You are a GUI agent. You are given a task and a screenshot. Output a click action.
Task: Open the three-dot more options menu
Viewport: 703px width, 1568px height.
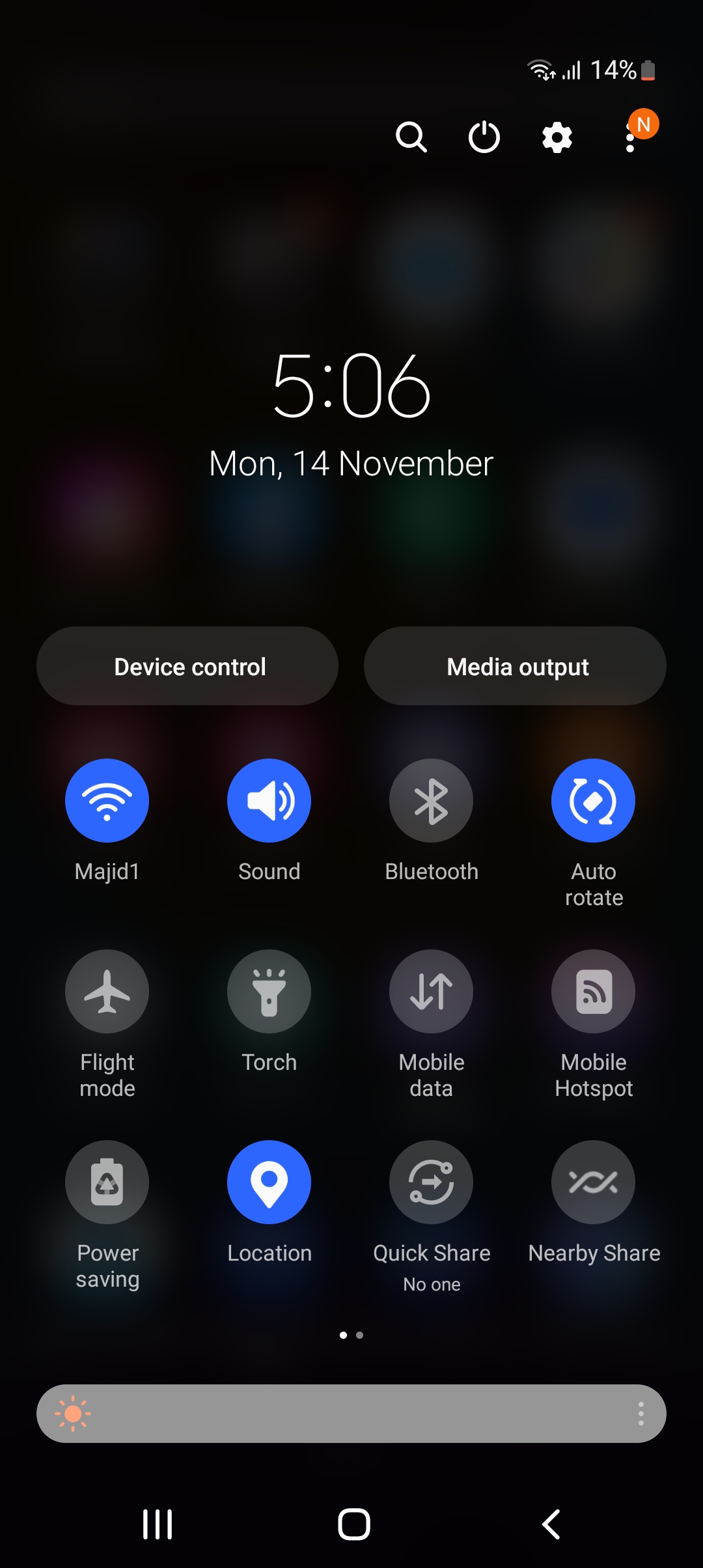coord(630,139)
